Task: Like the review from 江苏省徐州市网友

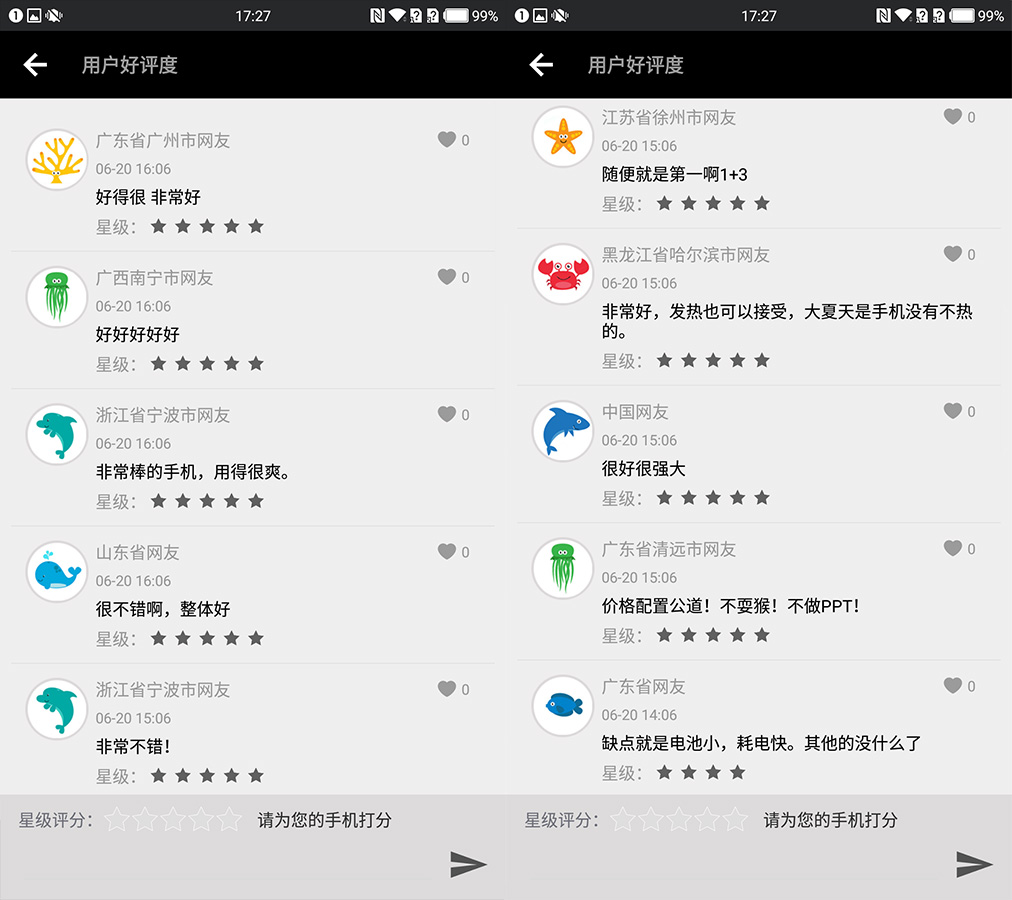Action: 953,116
